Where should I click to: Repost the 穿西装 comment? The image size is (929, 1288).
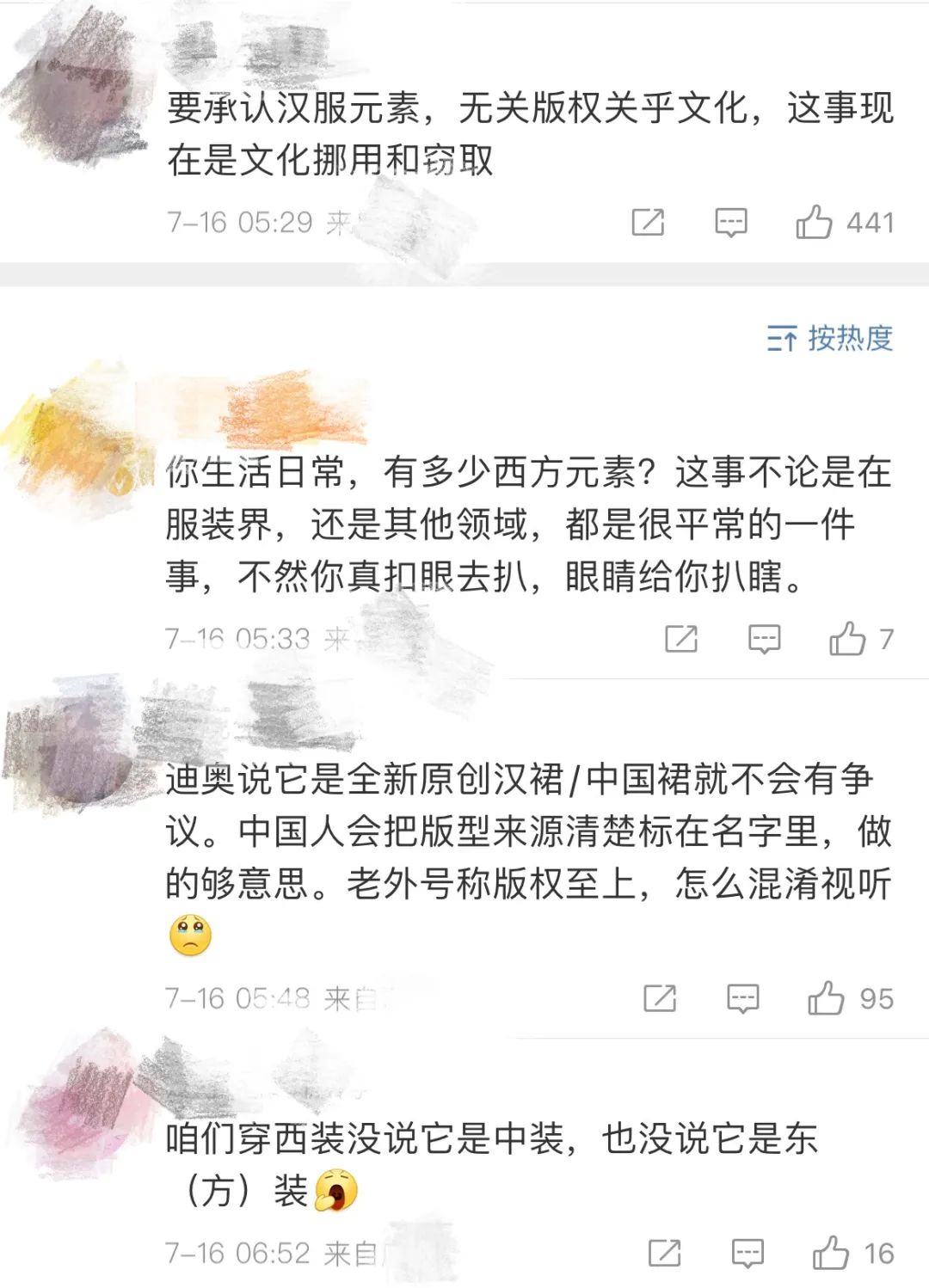[665, 1253]
